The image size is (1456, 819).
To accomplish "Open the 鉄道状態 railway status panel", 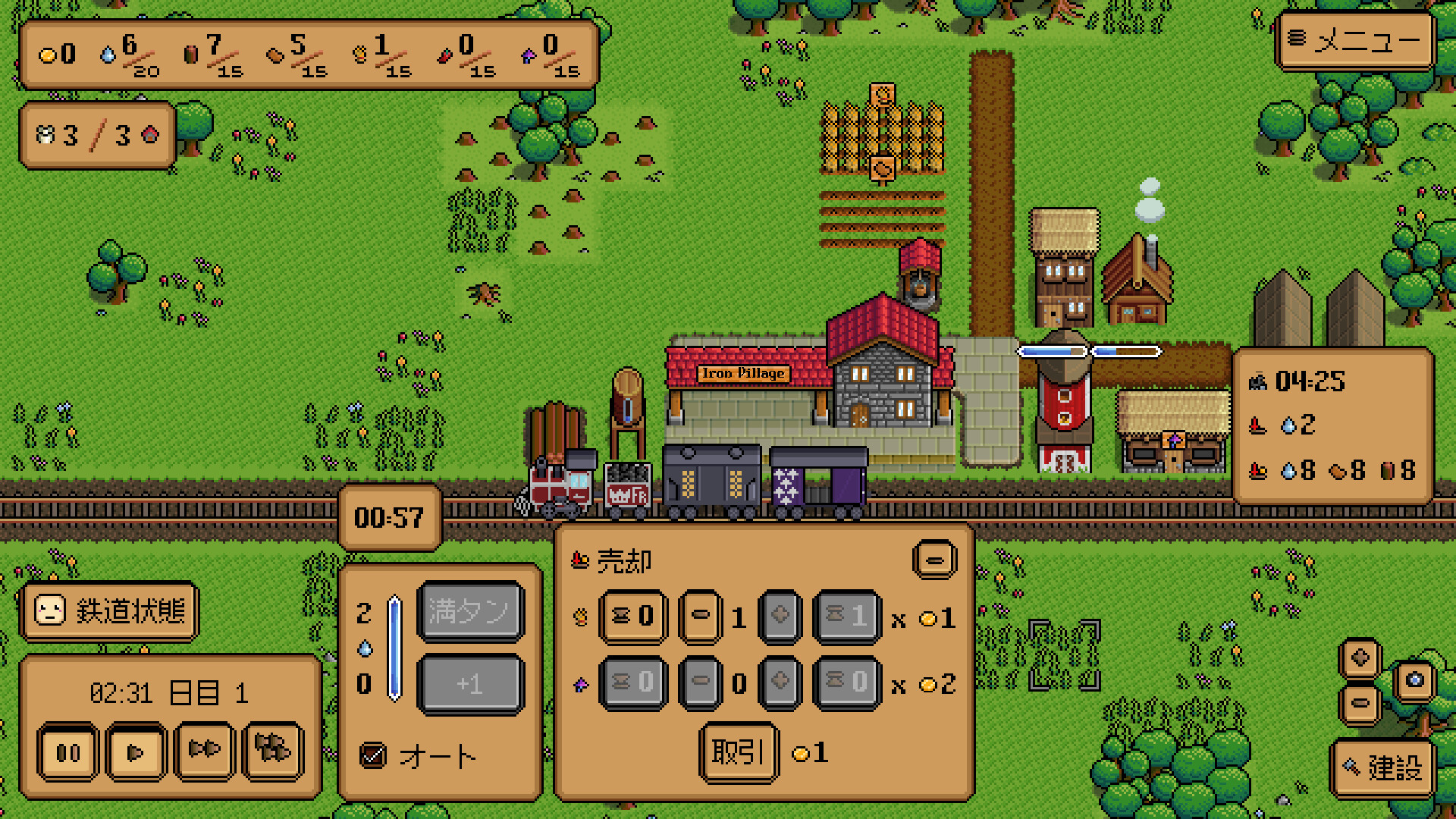I will click(x=111, y=611).
